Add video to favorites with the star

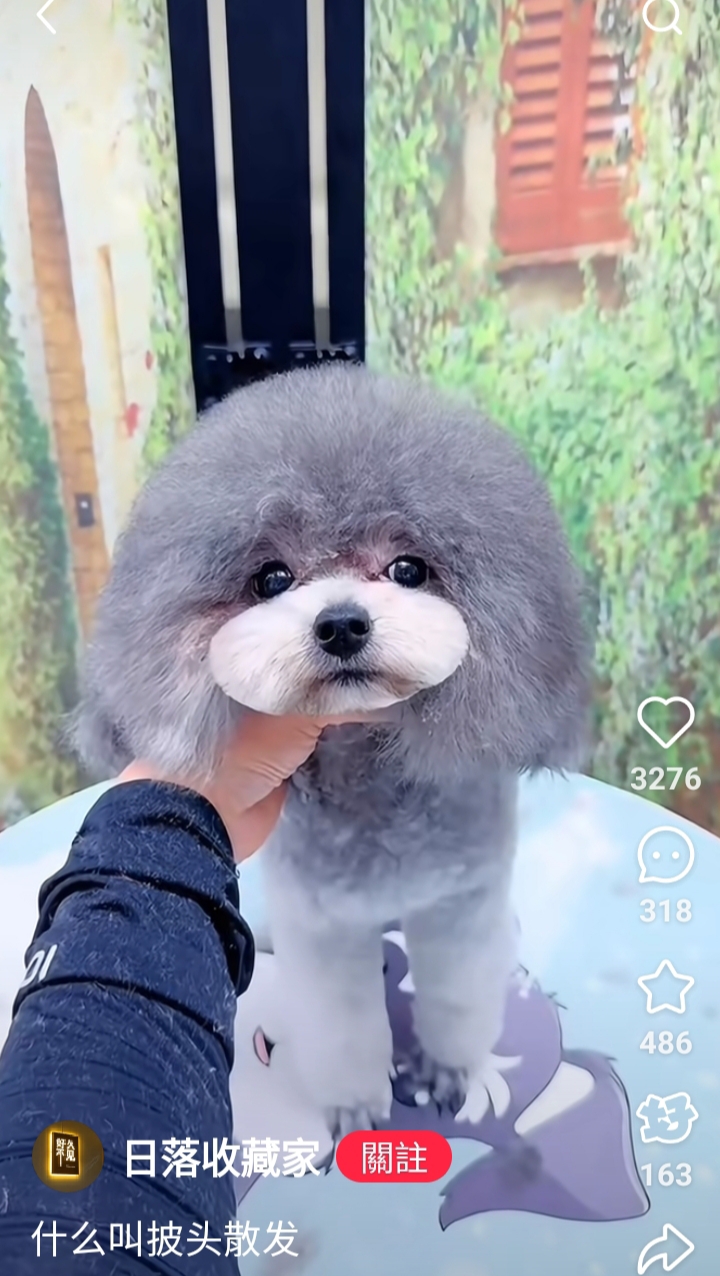click(x=666, y=988)
